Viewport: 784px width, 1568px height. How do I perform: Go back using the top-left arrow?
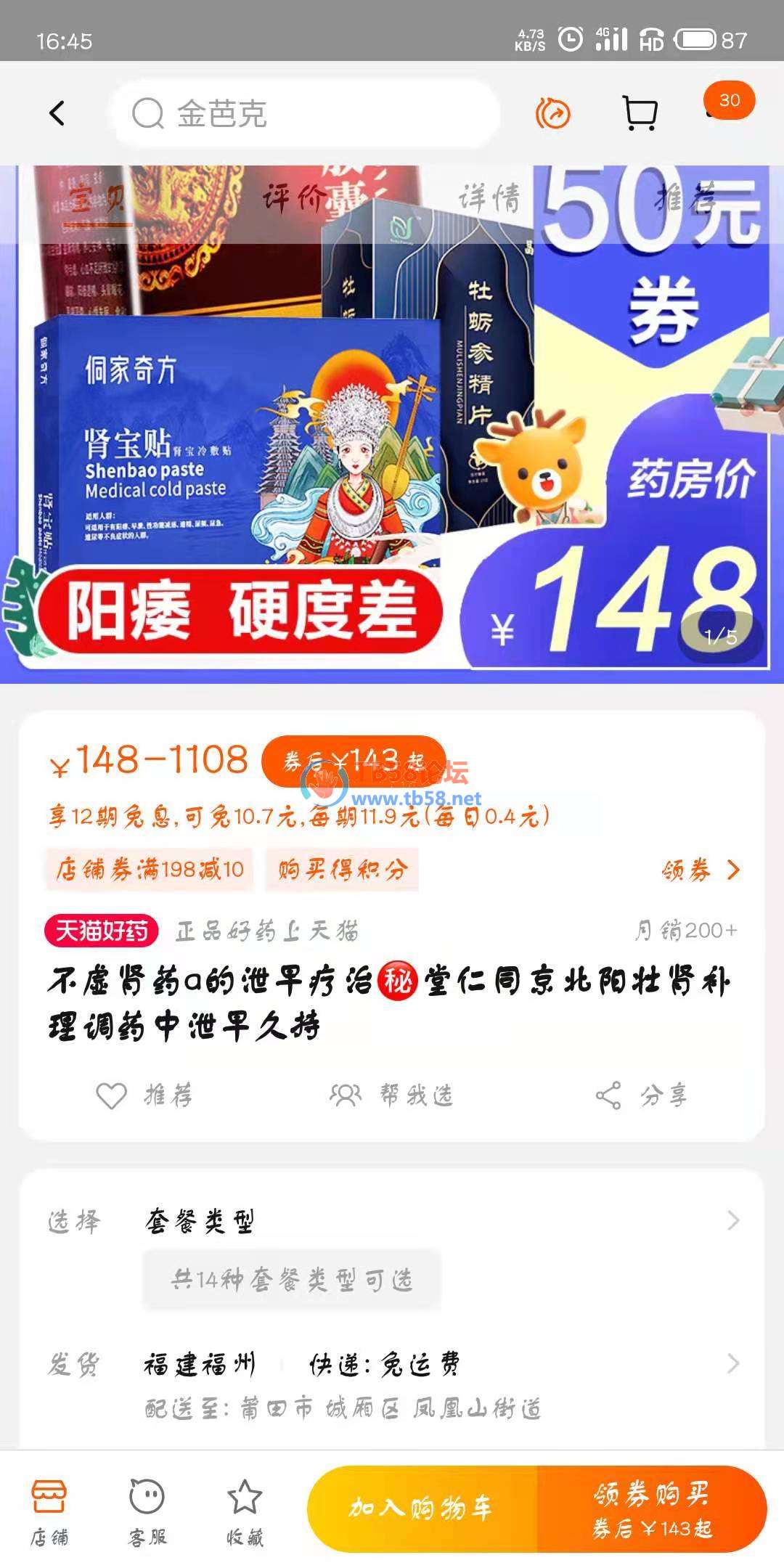click(57, 113)
